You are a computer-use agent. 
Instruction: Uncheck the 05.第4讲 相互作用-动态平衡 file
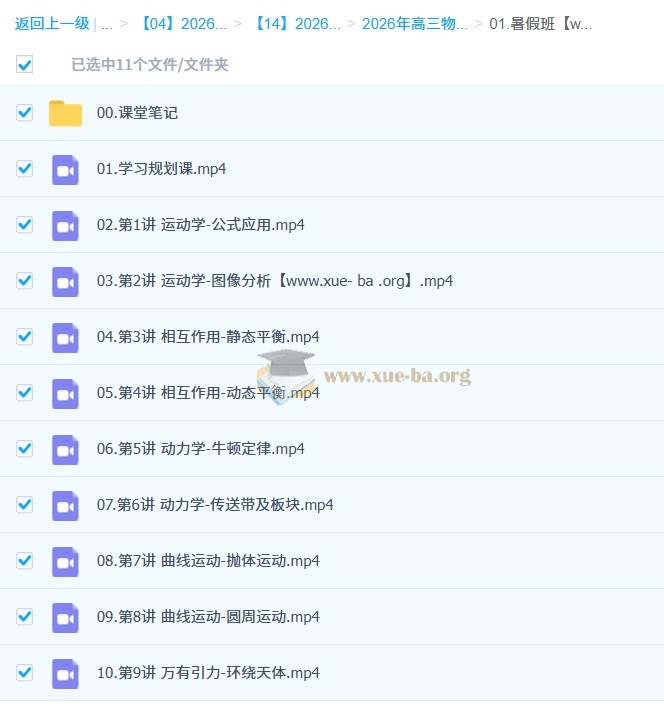(x=25, y=393)
